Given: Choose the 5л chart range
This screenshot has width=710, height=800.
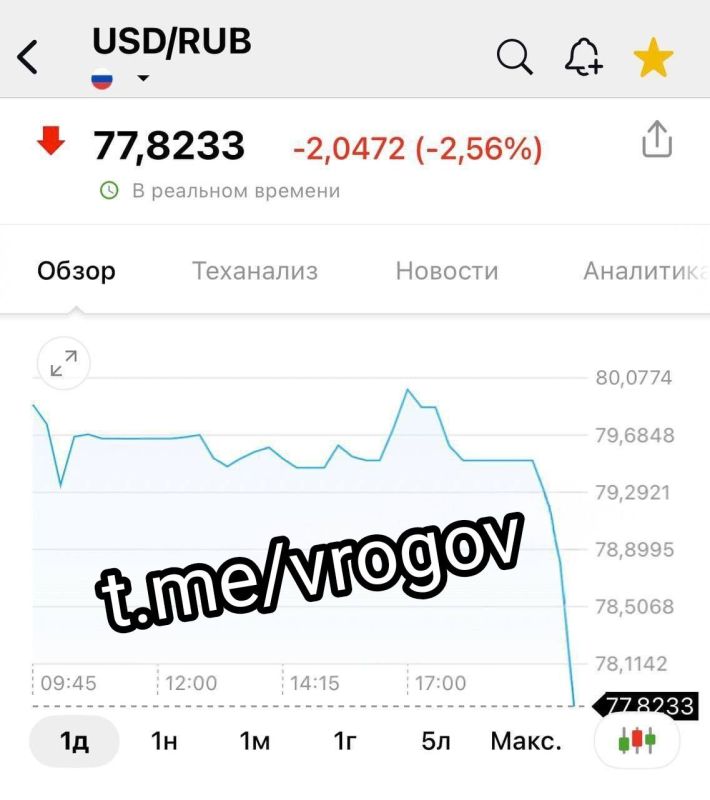Looking at the screenshot, I should pos(436,742).
